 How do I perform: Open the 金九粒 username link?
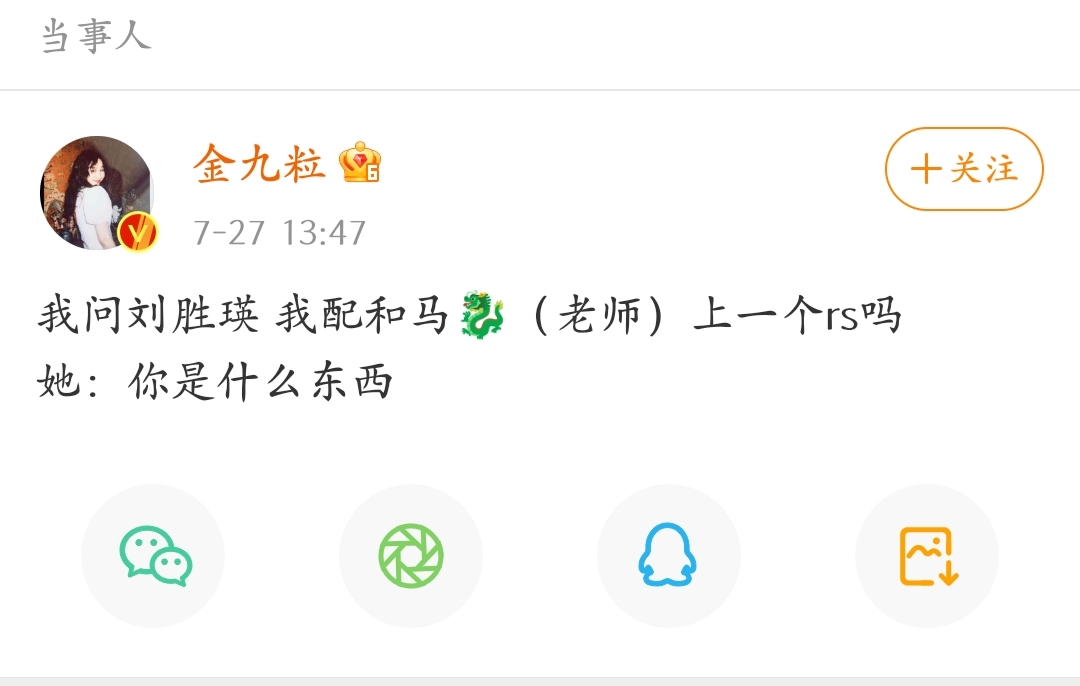pyautogui.click(x=259, y=164)
